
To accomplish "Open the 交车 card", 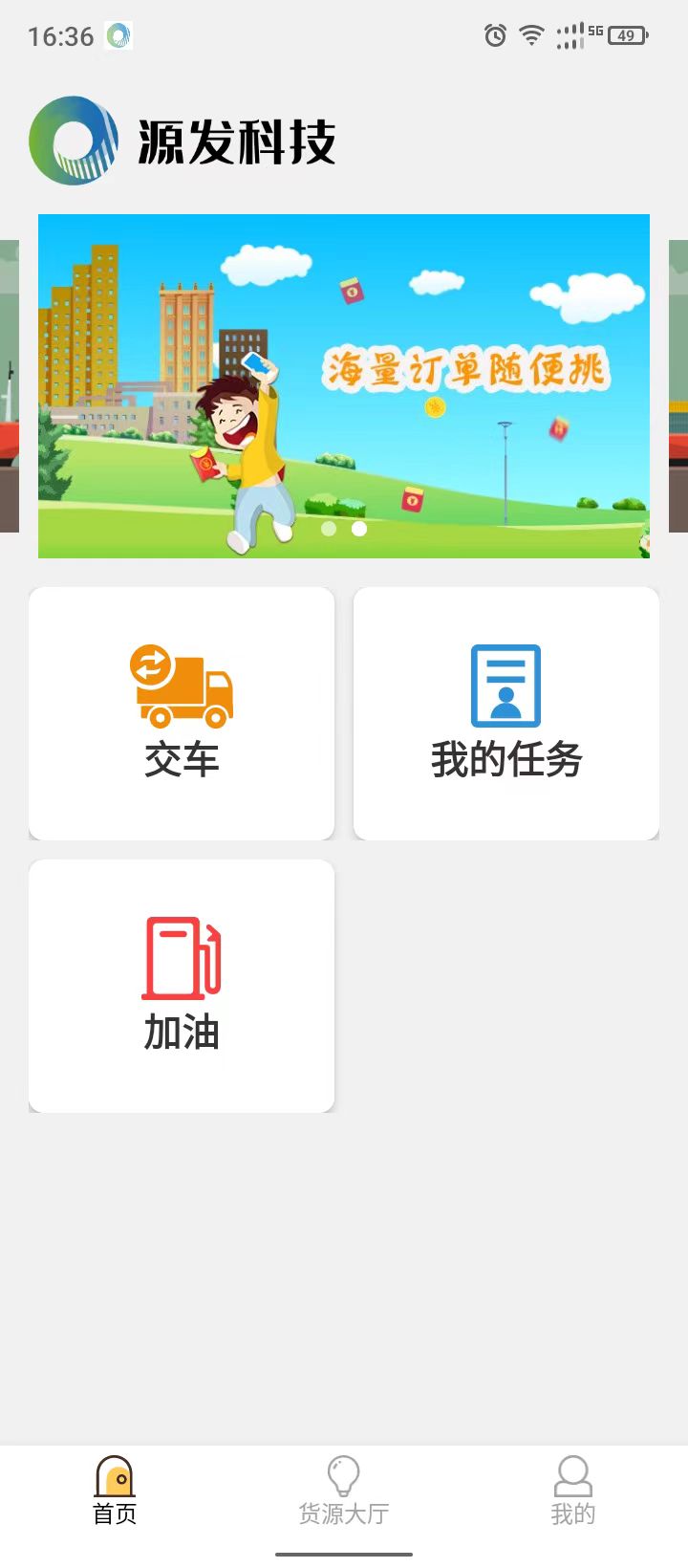I will 182,713.
